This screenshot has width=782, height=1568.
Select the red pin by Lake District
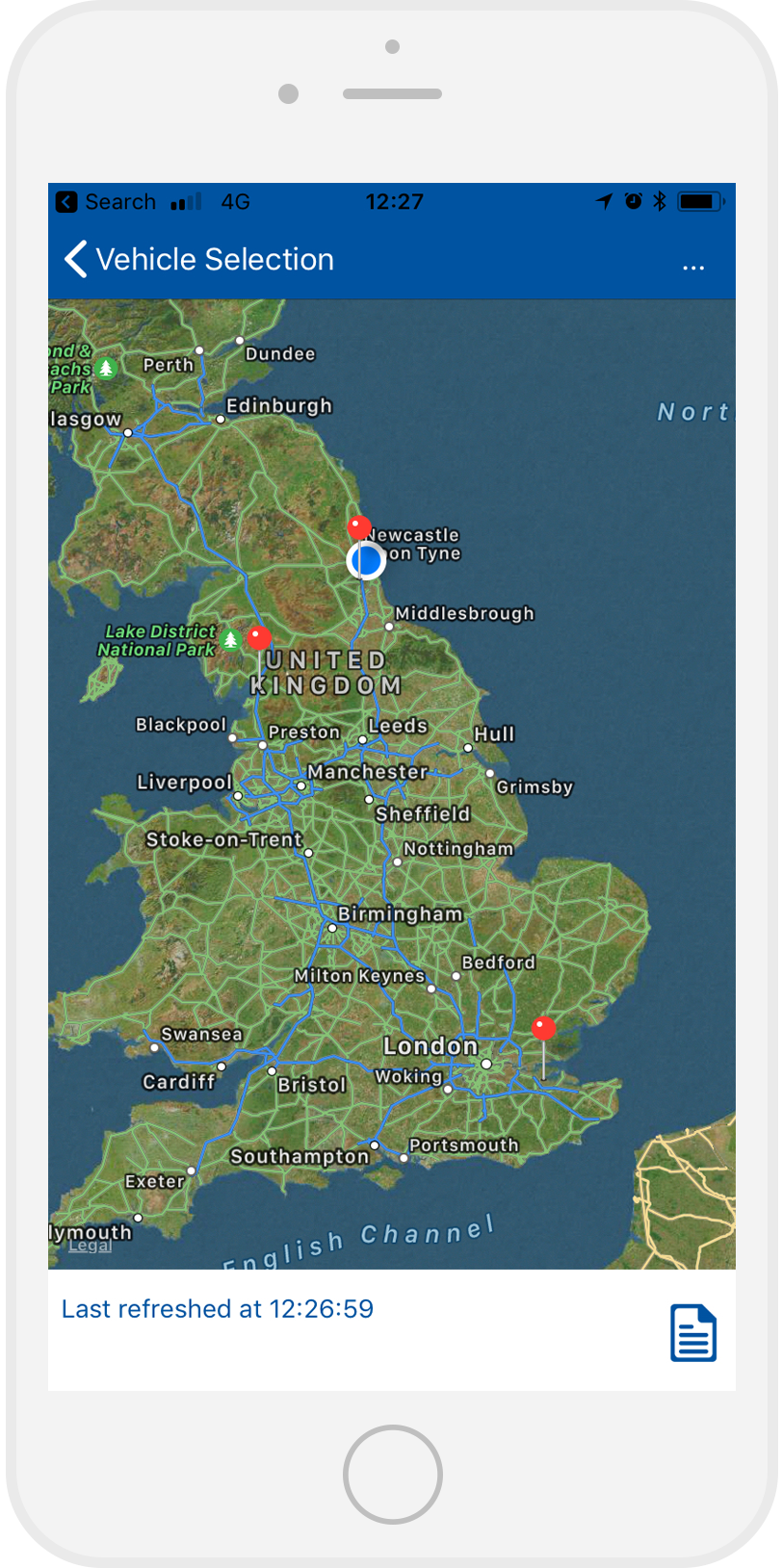259,638
